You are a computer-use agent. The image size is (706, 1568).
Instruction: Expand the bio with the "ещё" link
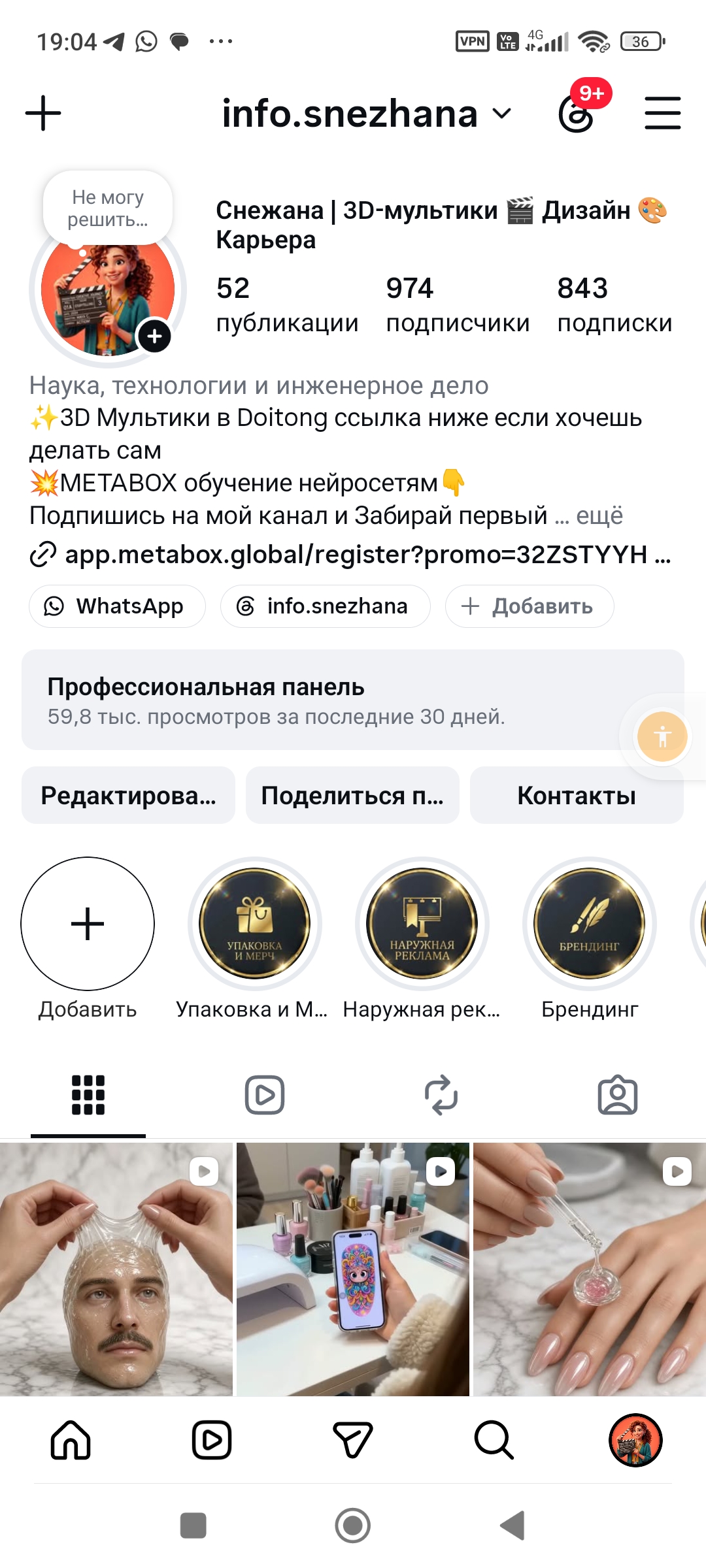599,515
